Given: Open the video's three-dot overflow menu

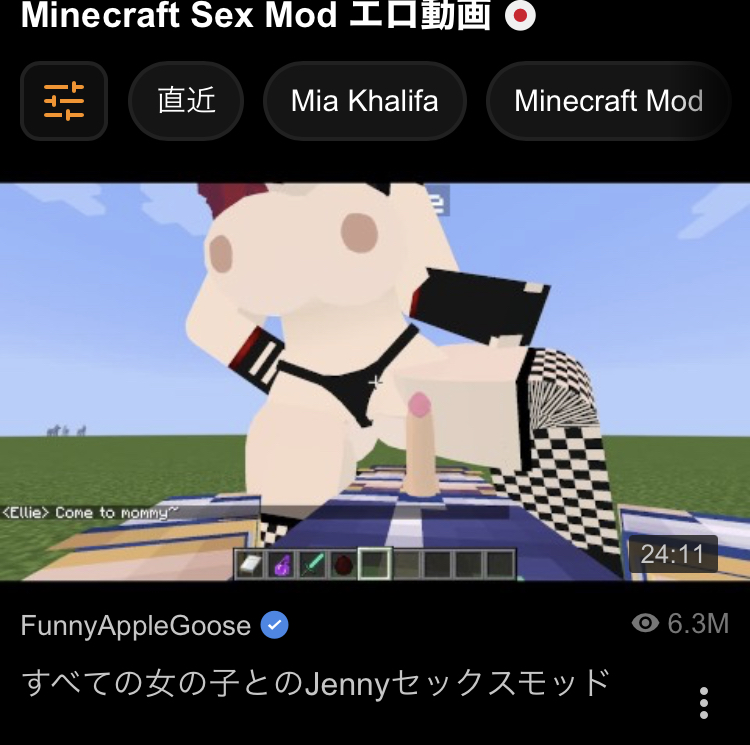Looking at the screenshot, I should [x=704, y=703].
